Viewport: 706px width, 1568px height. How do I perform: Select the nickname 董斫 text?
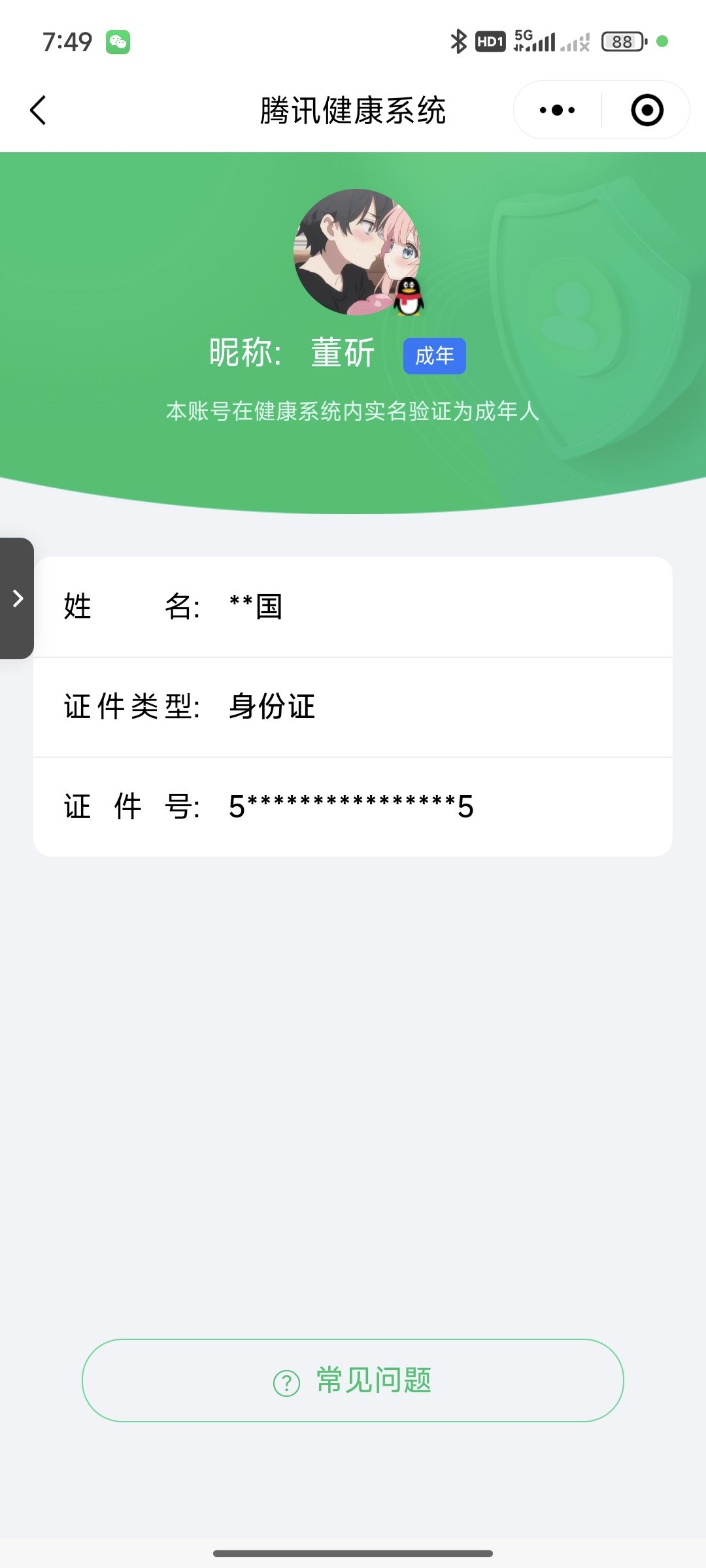[x=341, y=353]
